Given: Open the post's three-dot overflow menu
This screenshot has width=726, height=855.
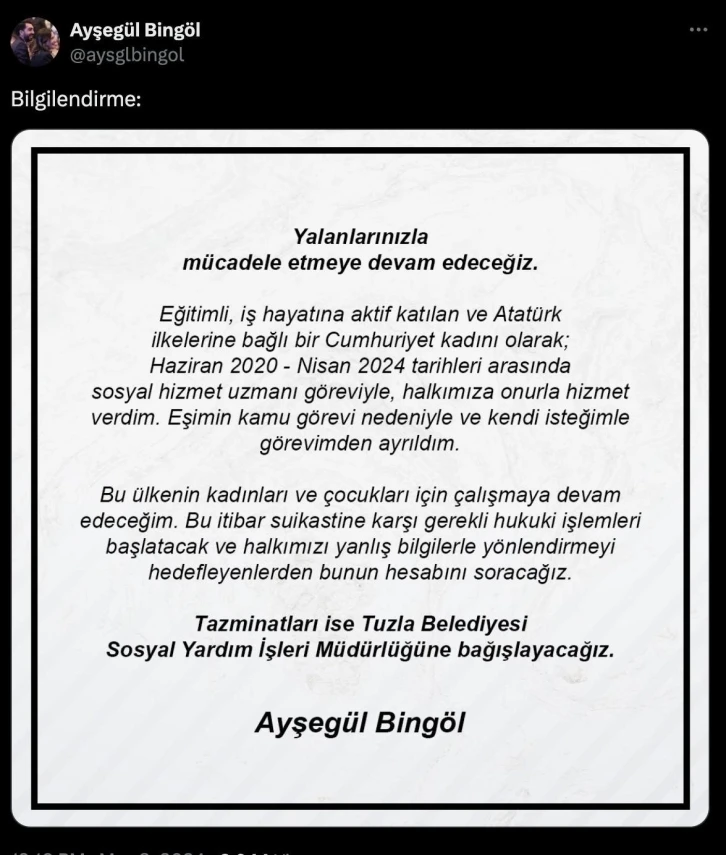Looking at the screenshot, I should 698,31.
